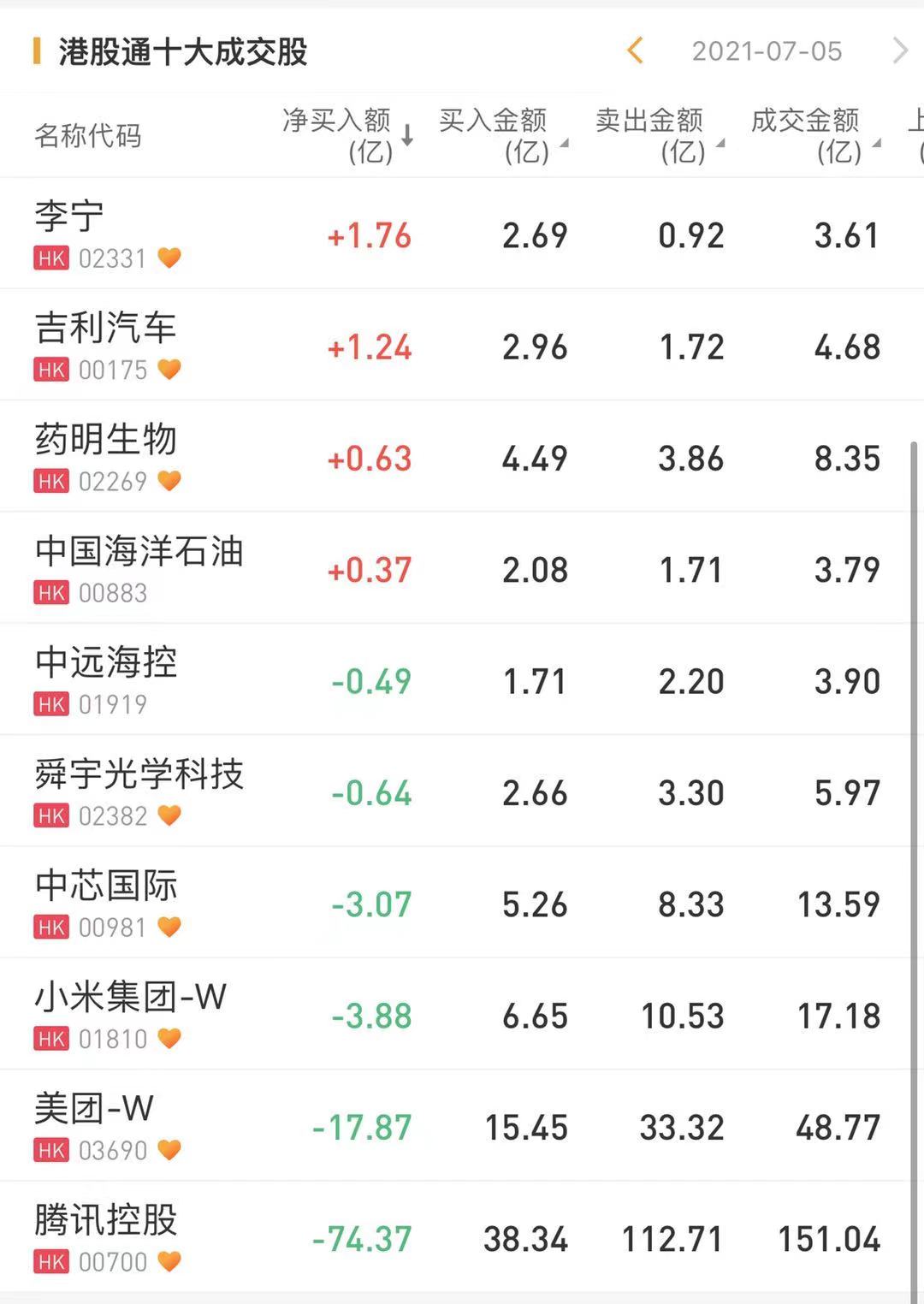Image resolution: width=924 pixels, height=1304 pixels.
Task: Open 李宁 stock details
Action: point(70,216)
